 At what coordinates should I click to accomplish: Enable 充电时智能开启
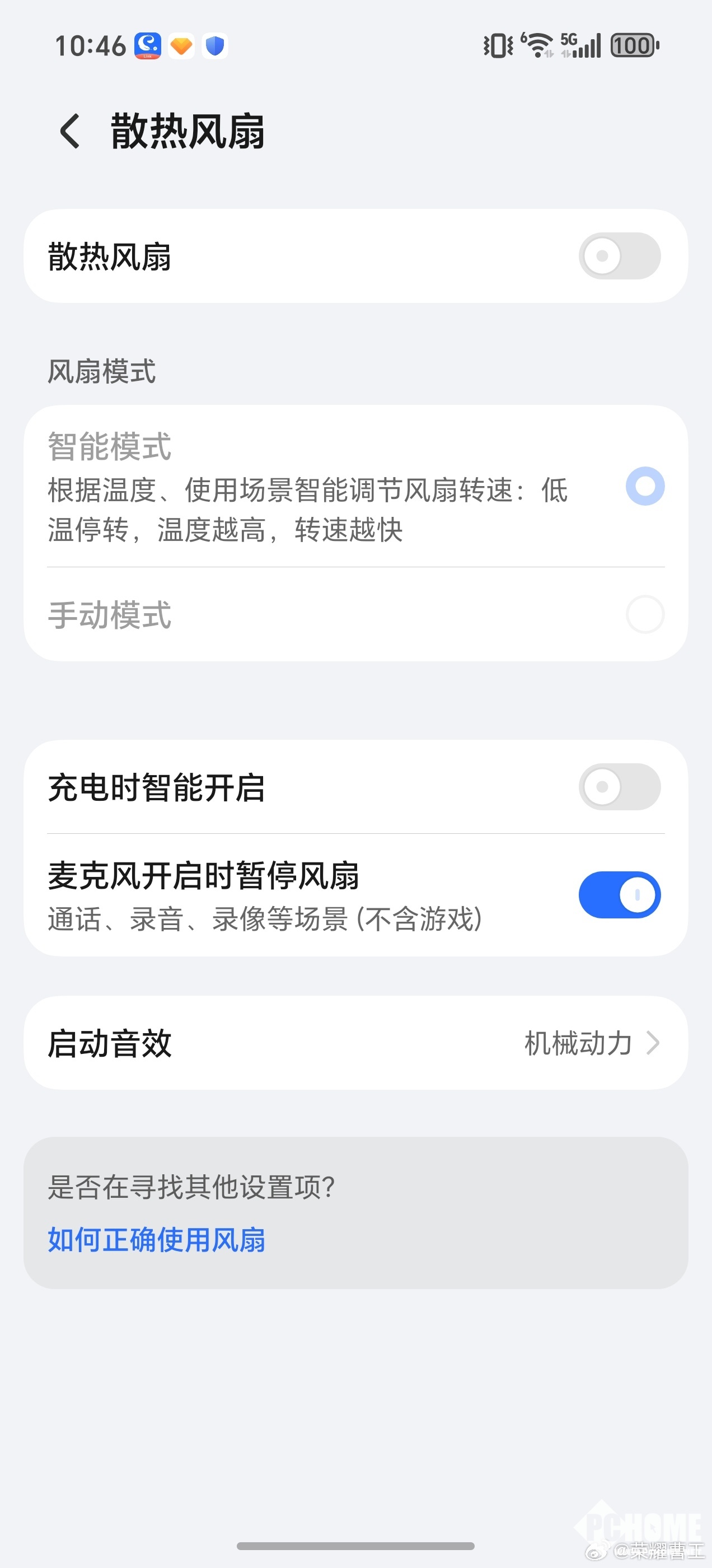tap(619, 786)
